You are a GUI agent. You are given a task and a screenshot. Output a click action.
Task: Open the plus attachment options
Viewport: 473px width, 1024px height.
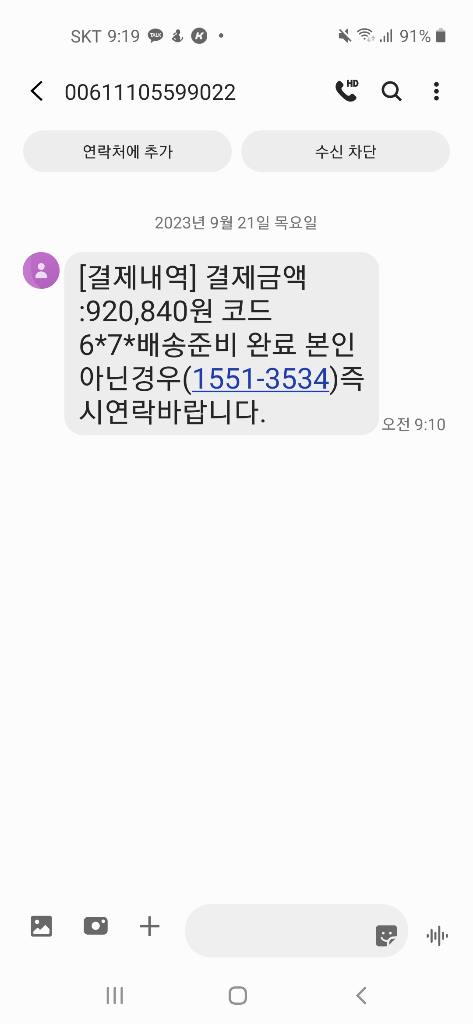coord(150,926)
